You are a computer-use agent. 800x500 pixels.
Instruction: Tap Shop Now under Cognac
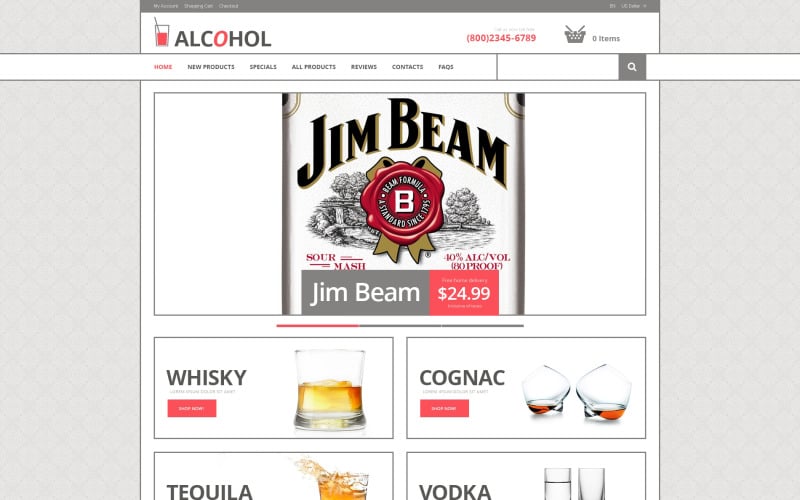point(444,408)
